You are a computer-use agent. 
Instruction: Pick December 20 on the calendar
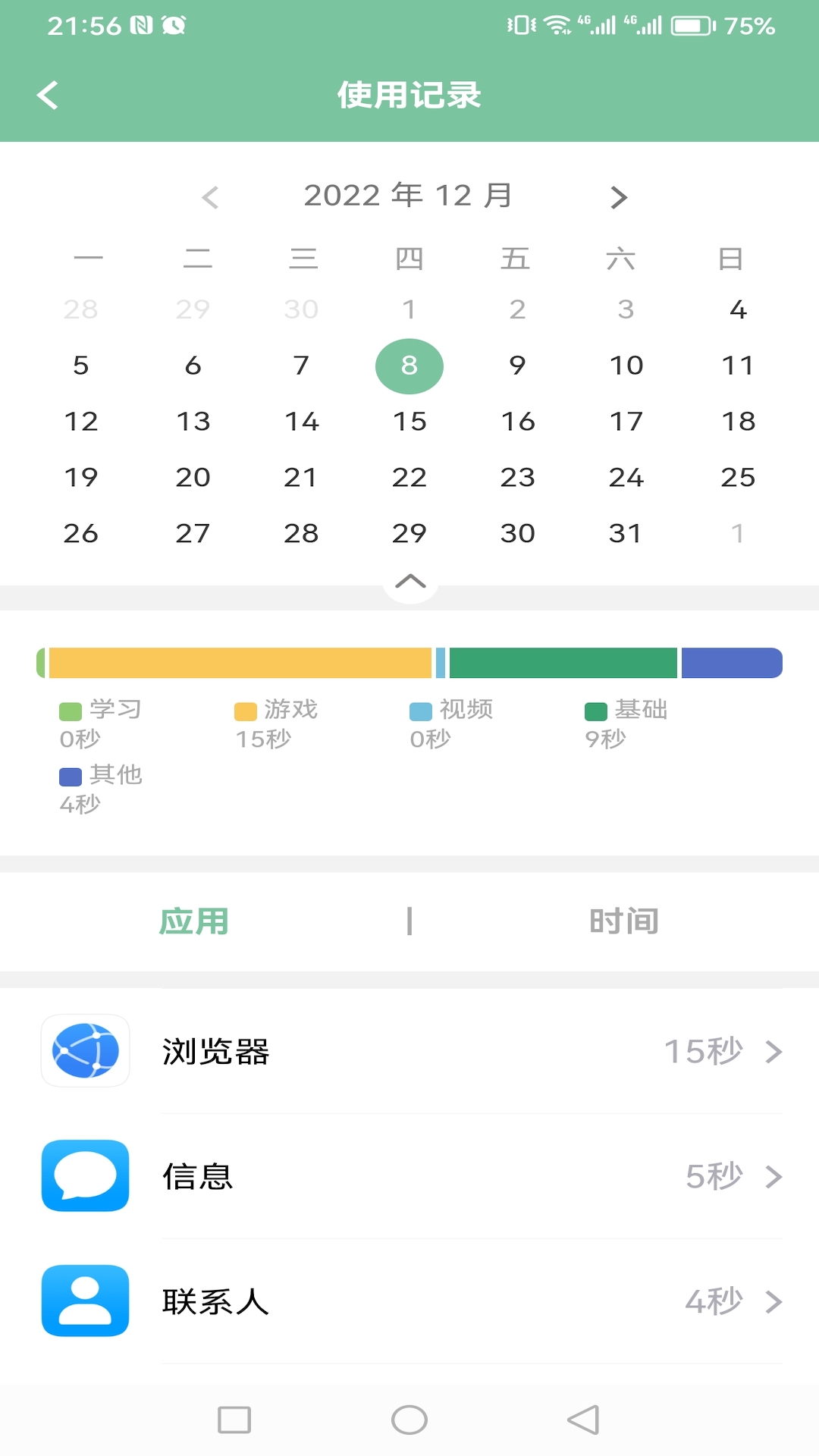click(x=193, y=478)
